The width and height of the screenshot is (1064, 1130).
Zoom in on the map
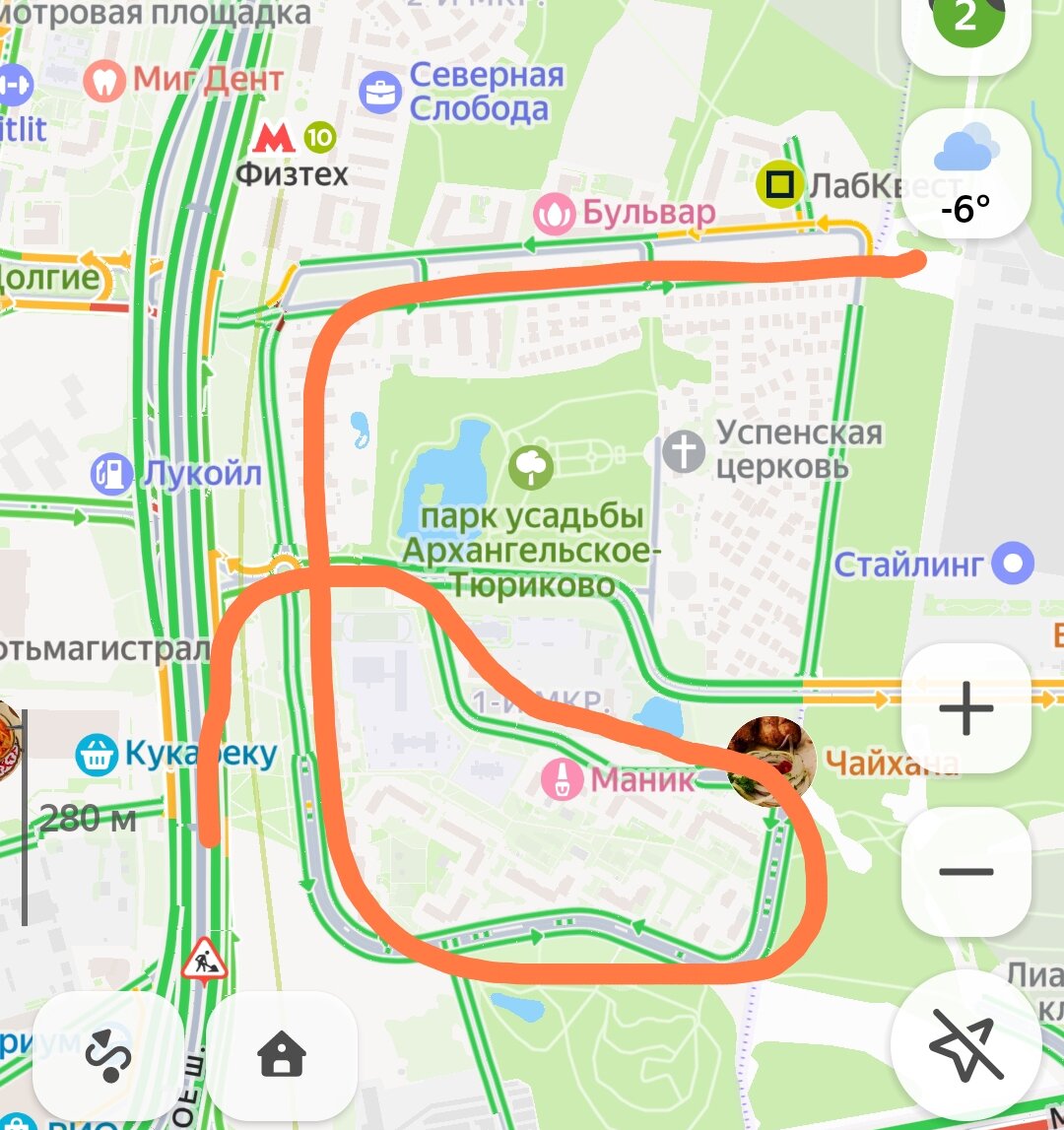coord(965,708)
